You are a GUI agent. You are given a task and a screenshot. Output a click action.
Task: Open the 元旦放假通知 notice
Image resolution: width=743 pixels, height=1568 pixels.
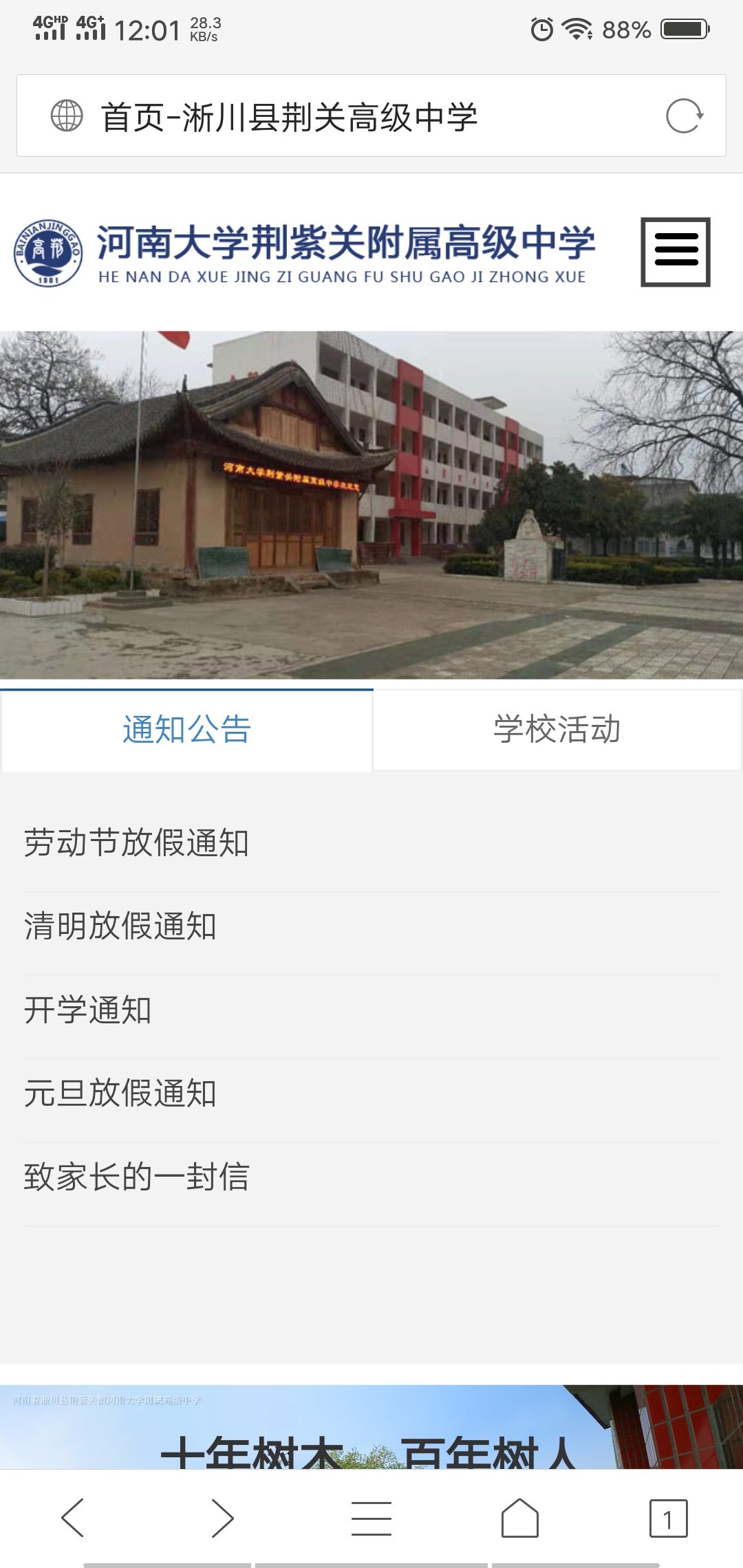pos(120,1093)
